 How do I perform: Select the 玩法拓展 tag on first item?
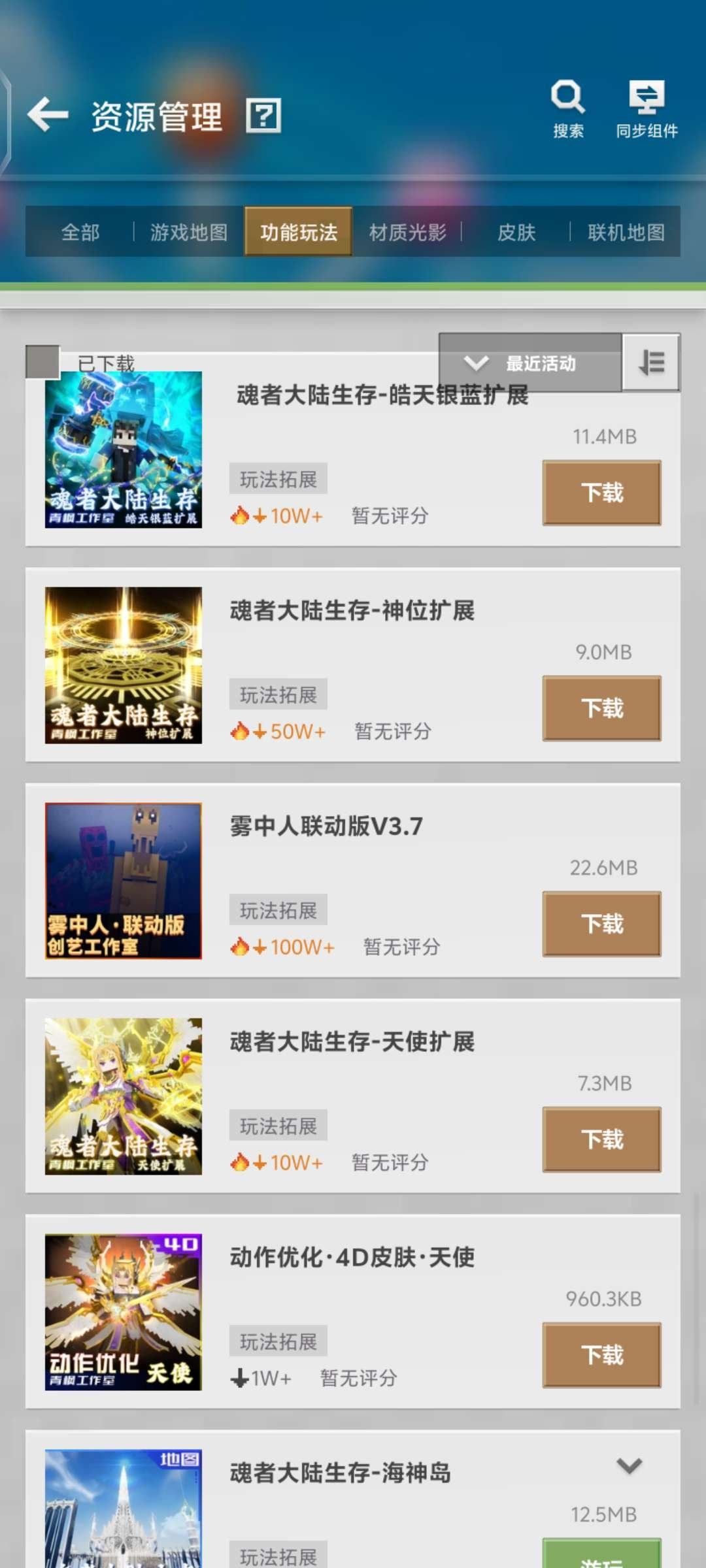(278, 478)
